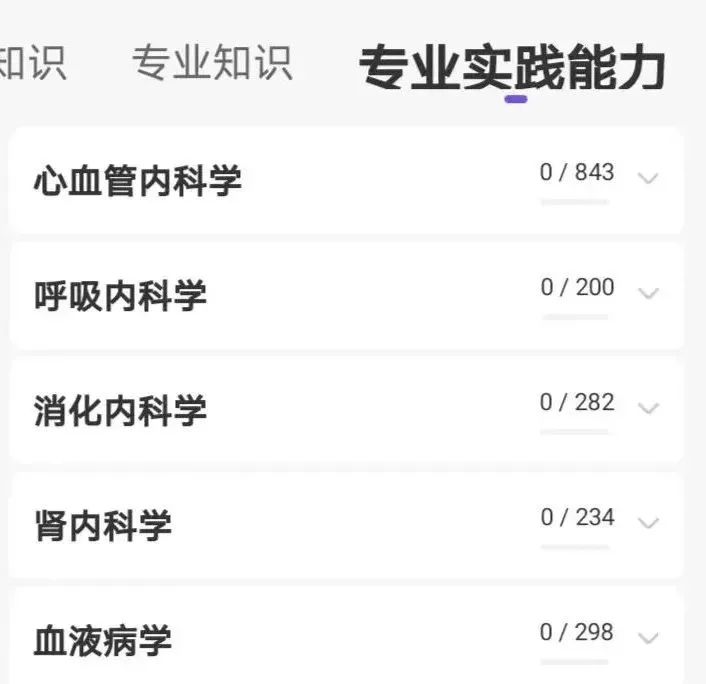Expand the 呼吸内科学 section
The image size is (706, 684).
(x=648, y=294)
